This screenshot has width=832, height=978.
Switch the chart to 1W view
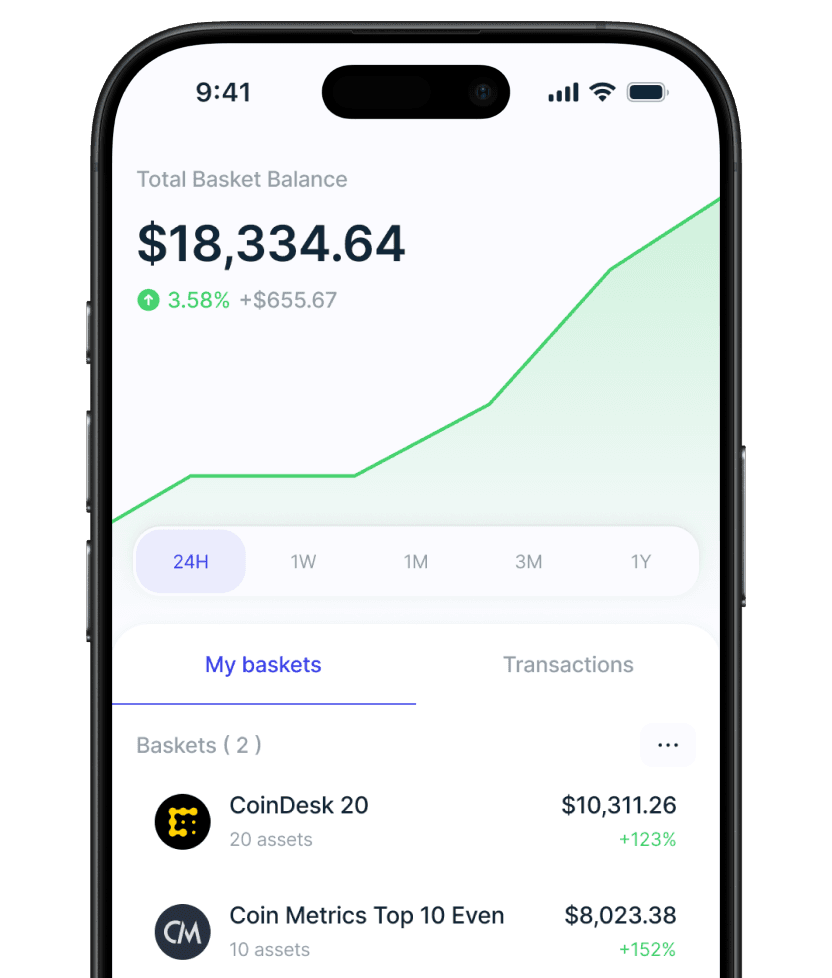coord(303,561)
